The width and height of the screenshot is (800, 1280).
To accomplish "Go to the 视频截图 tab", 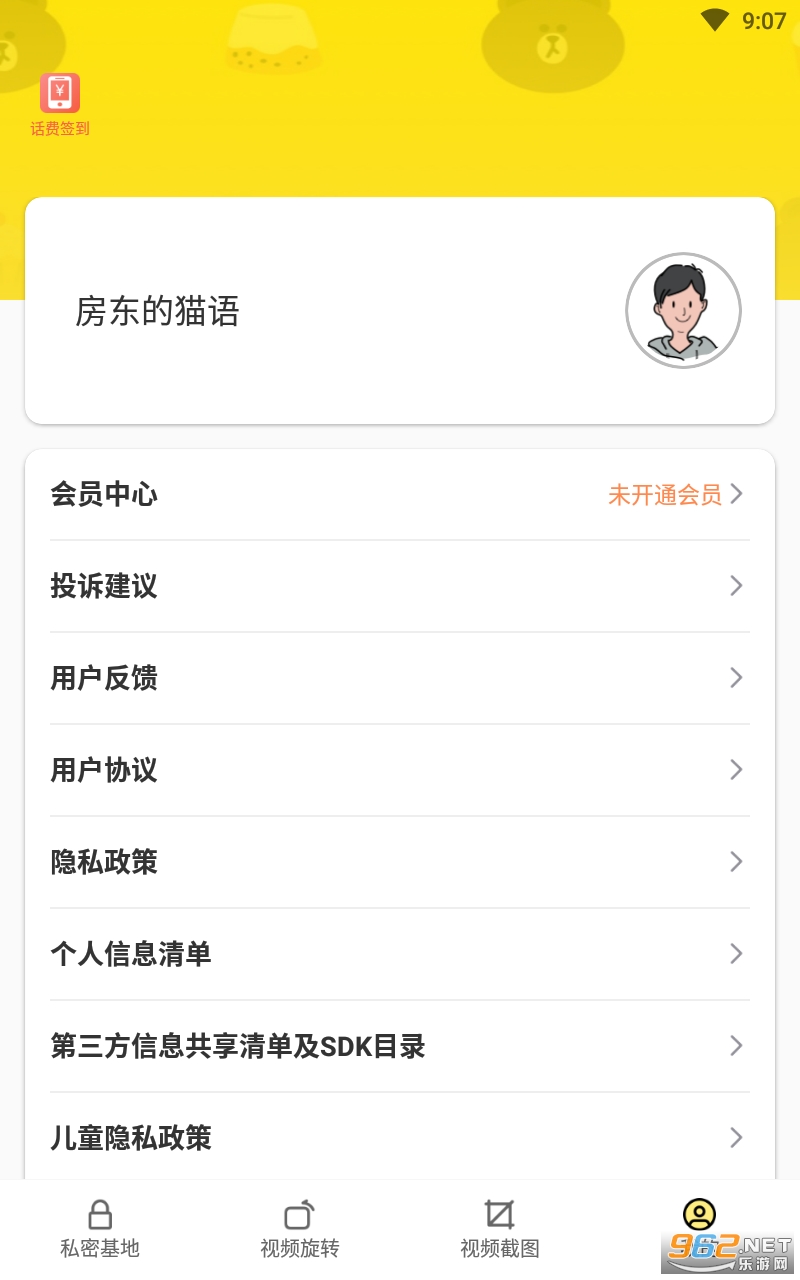I will 500,1229.
